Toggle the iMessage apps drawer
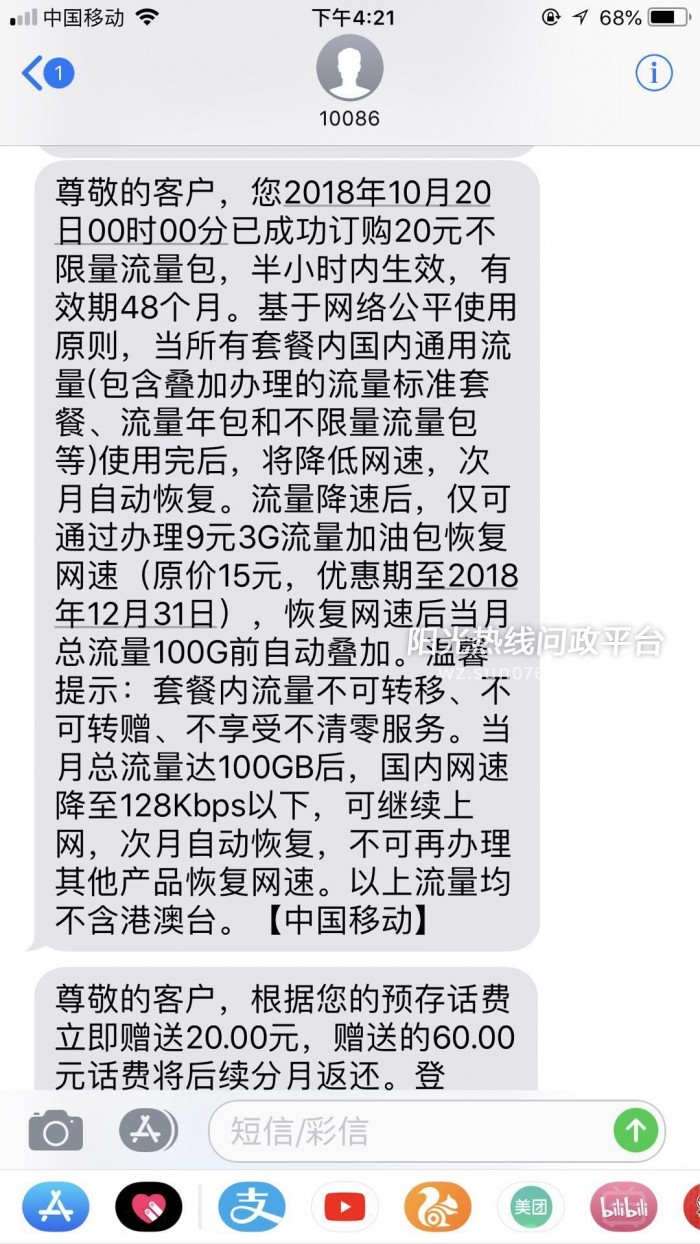The width and height of the screenshot is (700, 1244). [148, 1131]
